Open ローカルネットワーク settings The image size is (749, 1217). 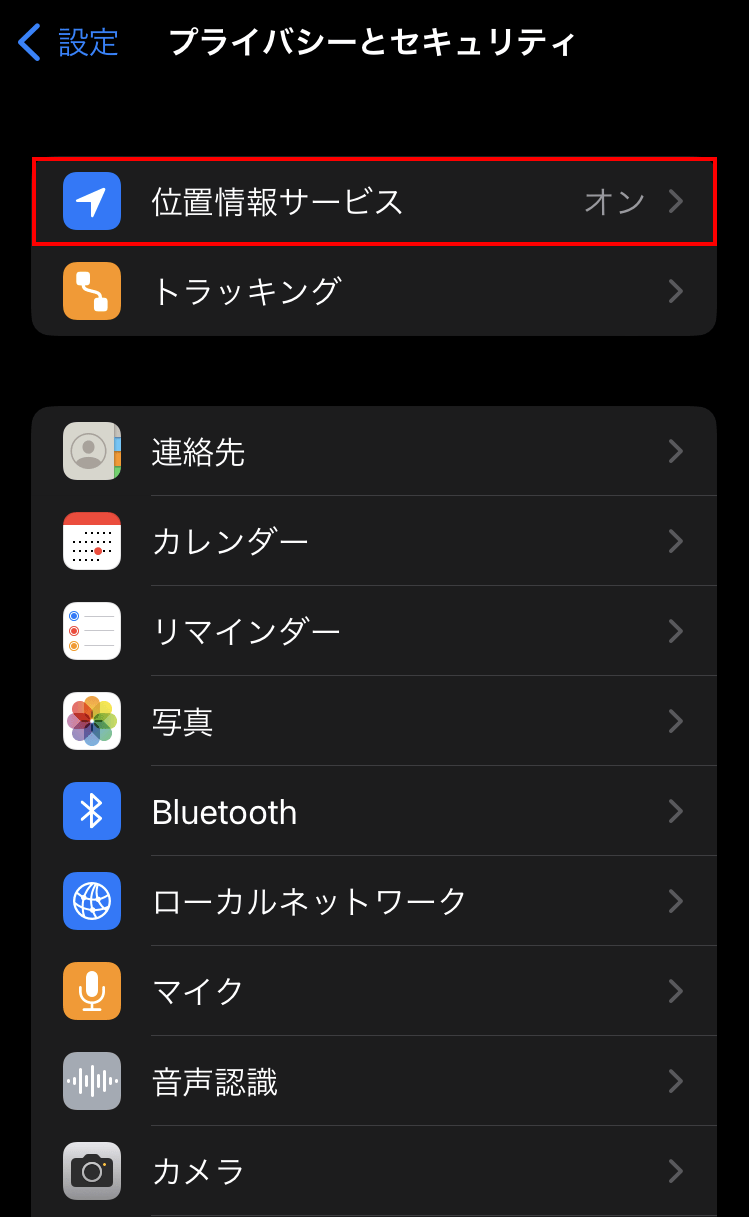(374, 901)
